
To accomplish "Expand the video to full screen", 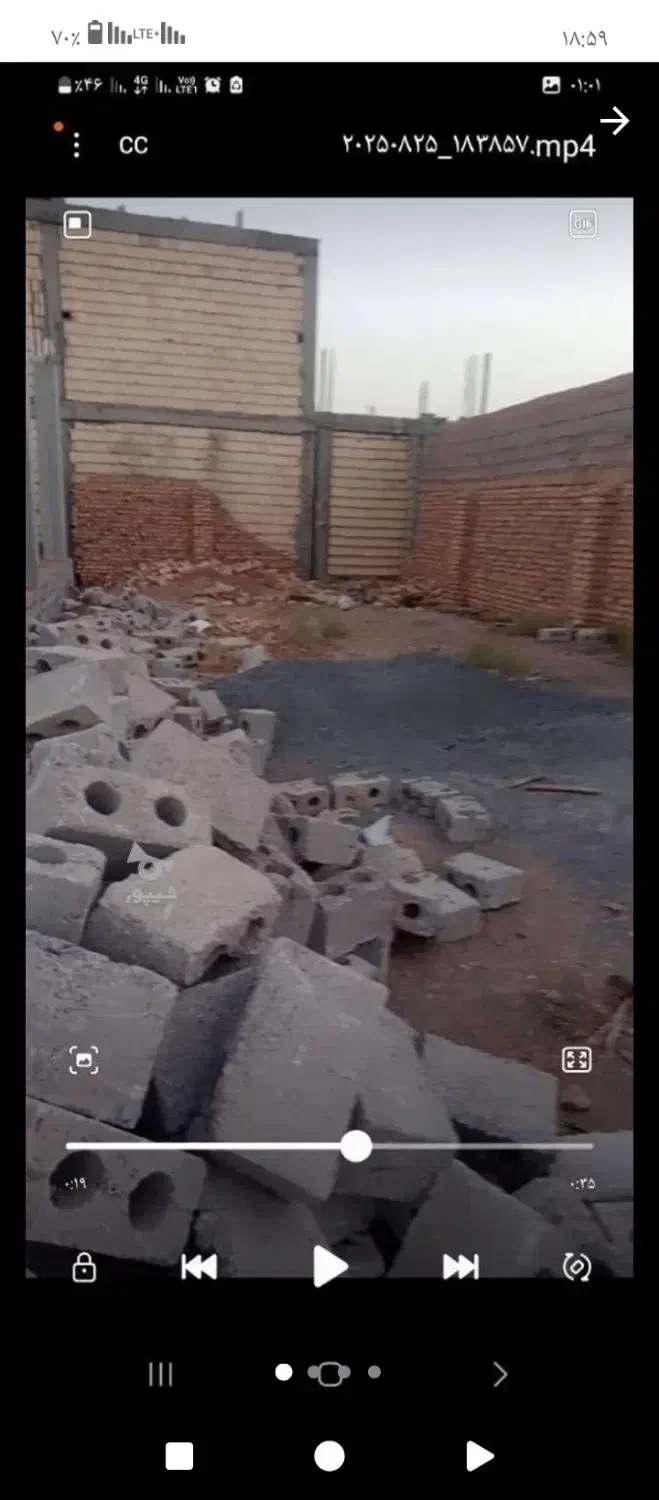I will 577,1060.
